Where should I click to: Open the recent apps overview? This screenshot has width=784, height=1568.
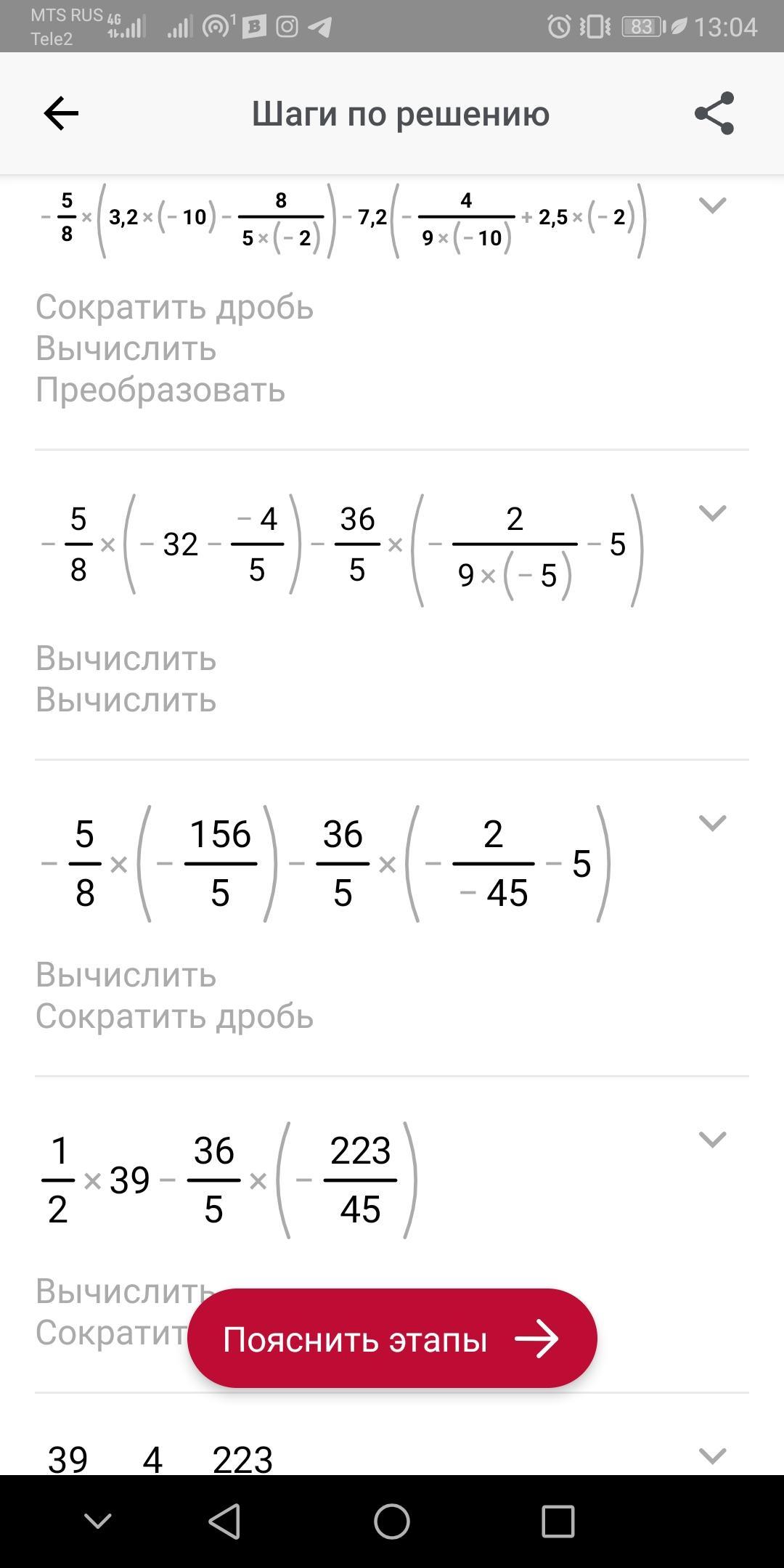pyautogui.click(x=558, y=1521)
